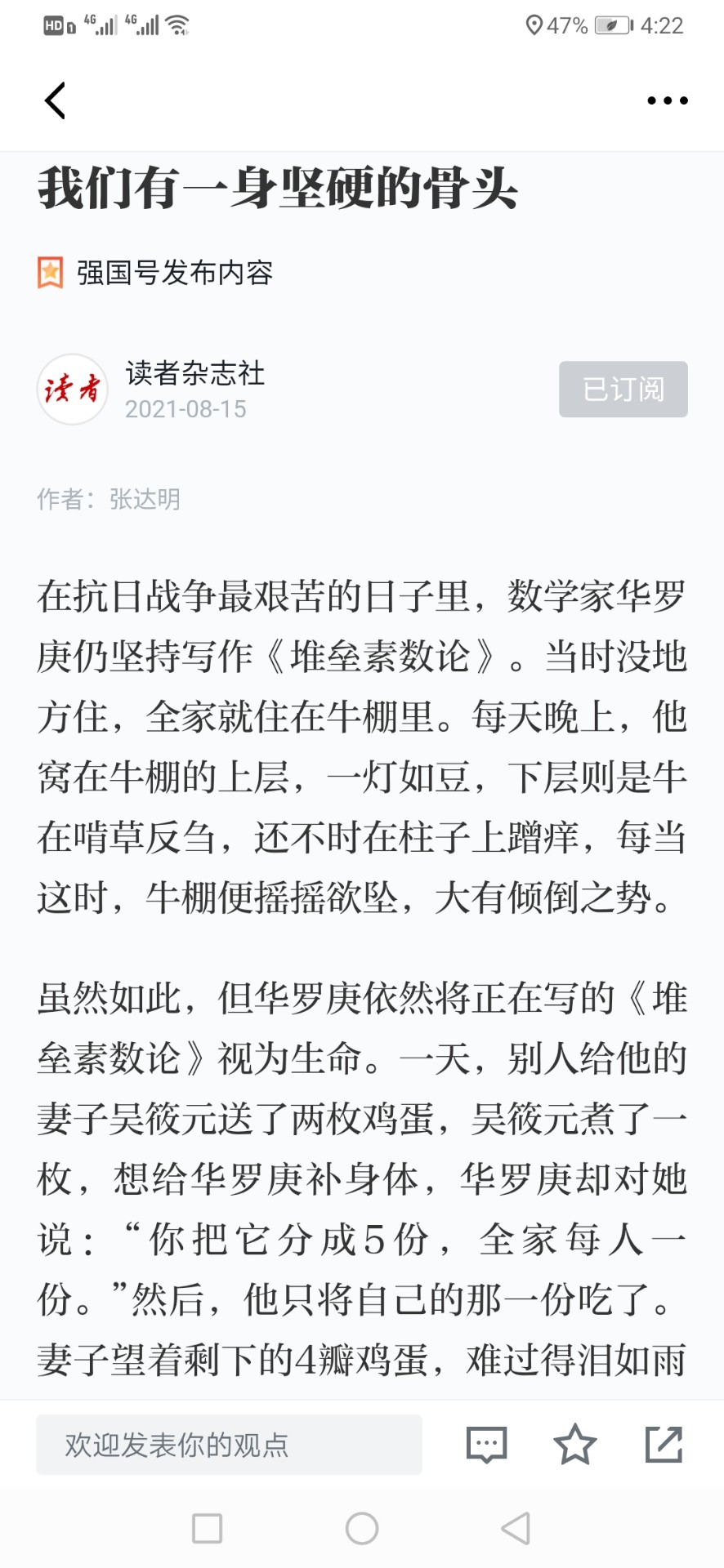Open the 读者杂志社 publisher profile
724x1568 pixels.
point(194,374)
